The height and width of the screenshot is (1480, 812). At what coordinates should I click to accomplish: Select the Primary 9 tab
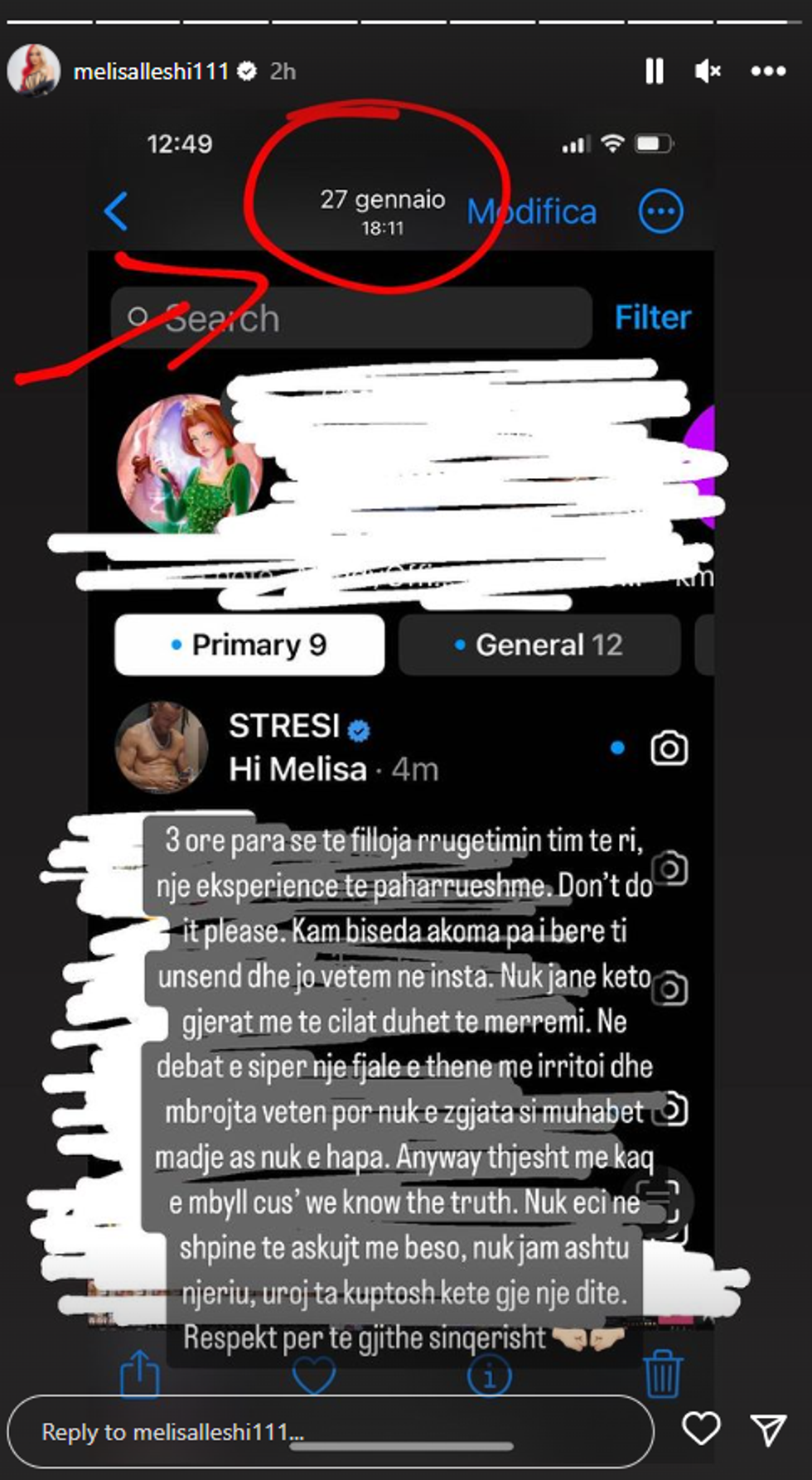pyautogui.click(x=249, y=645)
